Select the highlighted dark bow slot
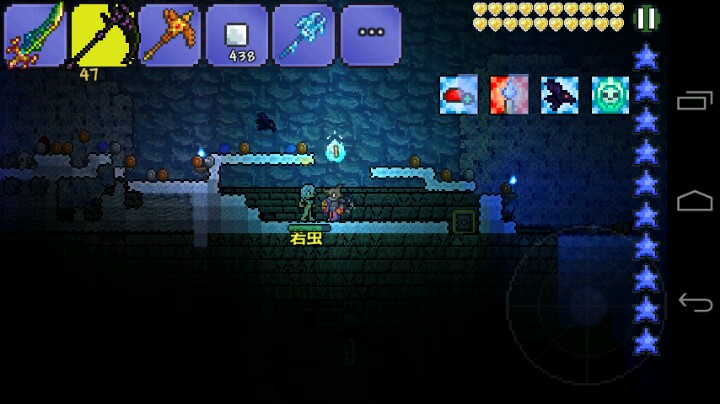The image size is (720, 404). [103, 36]
